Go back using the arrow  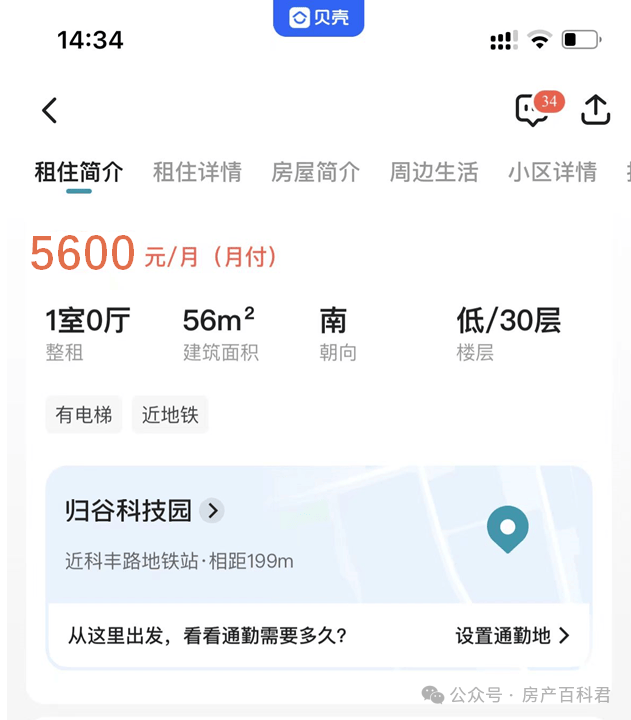pos(50,110)
